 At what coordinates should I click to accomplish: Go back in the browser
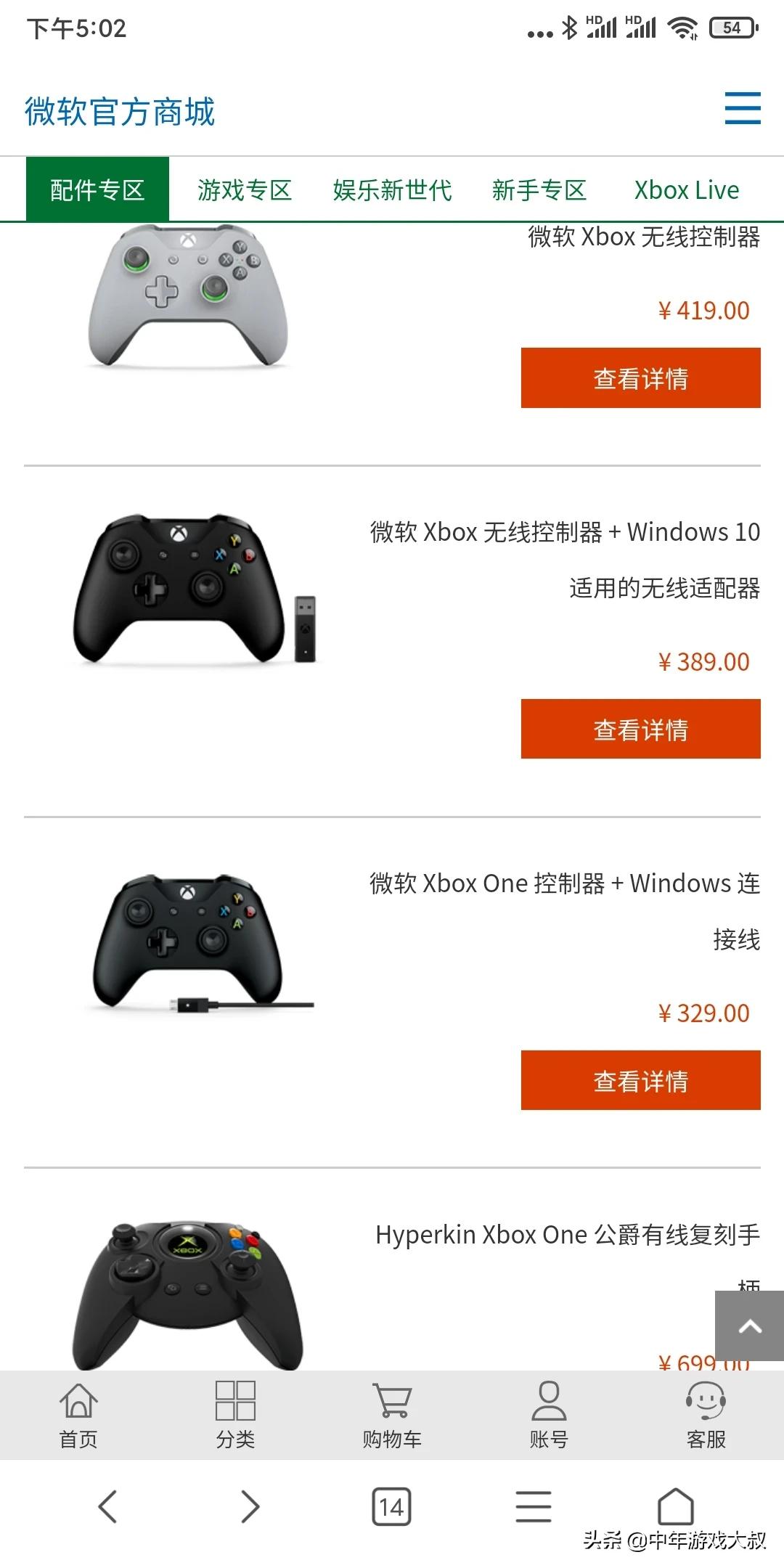click(x=107, y=1506)
